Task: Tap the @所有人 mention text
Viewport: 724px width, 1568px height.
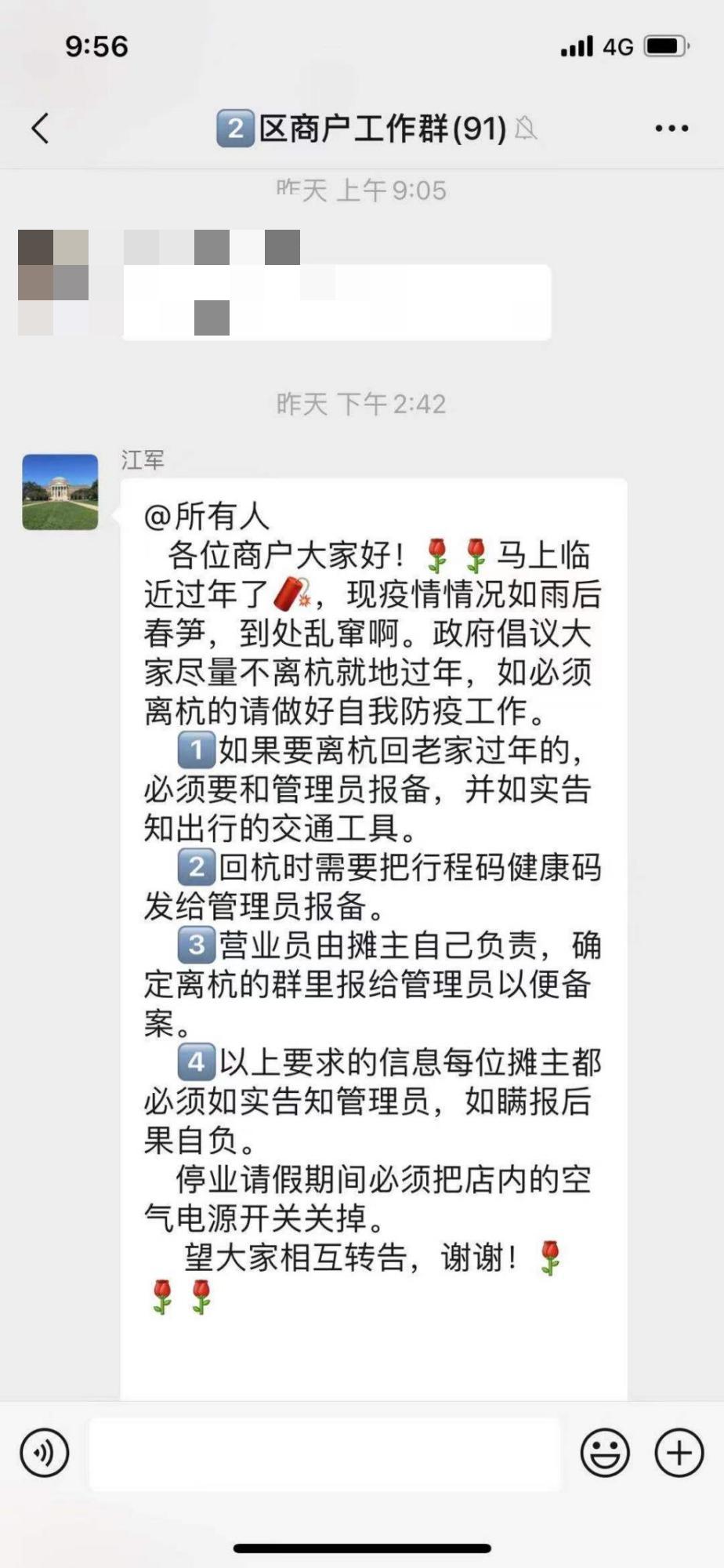Action: click(208, 515)
